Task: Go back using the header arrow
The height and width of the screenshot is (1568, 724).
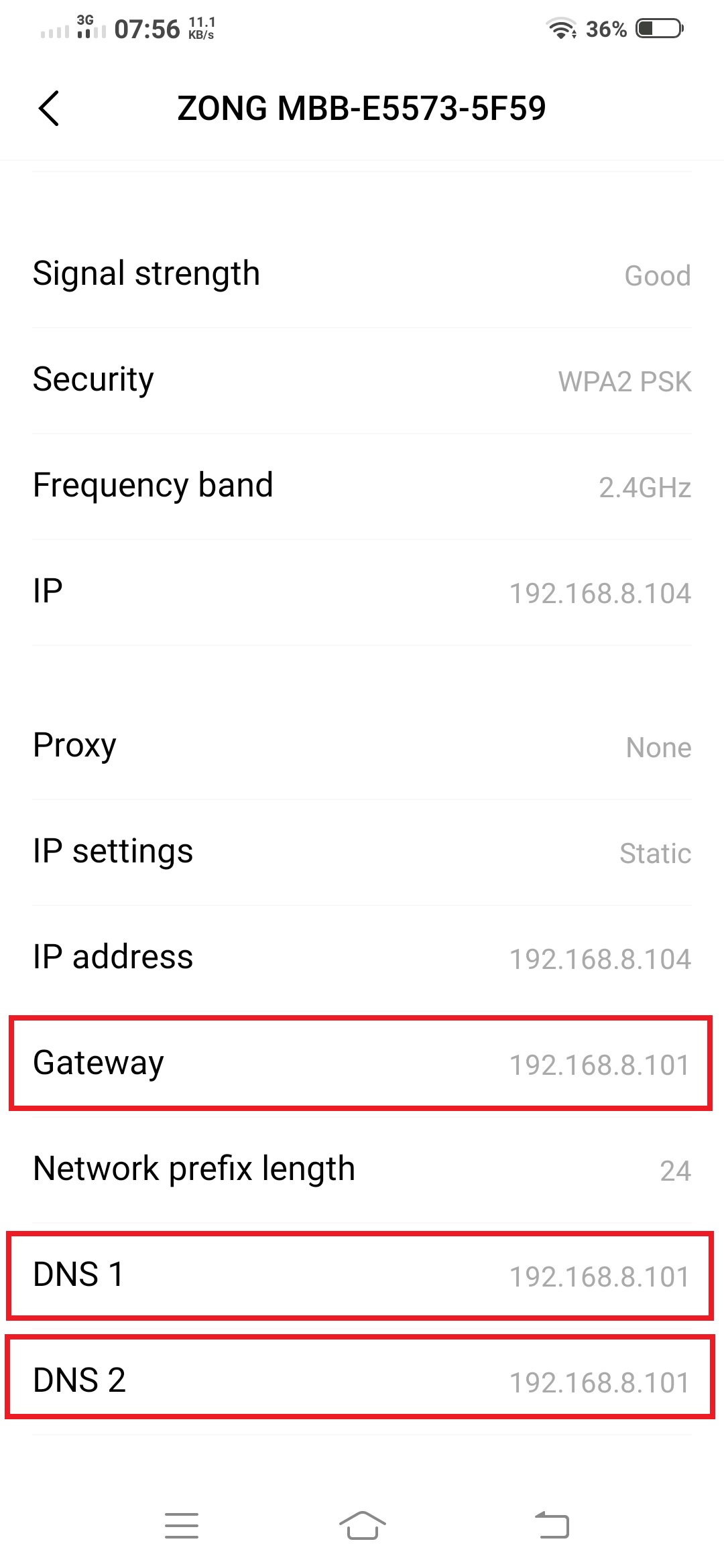Action: coord(49,108)
